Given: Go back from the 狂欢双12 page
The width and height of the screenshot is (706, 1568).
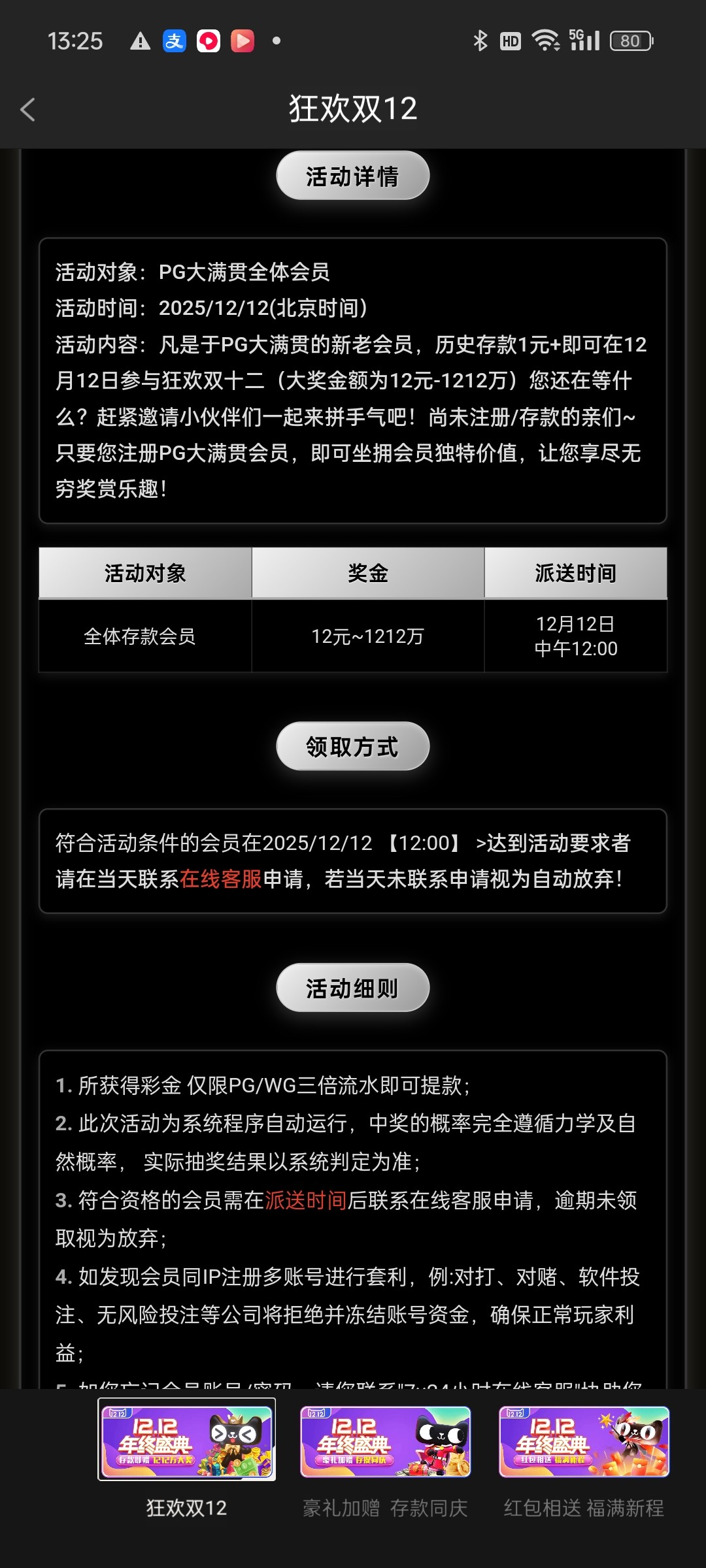Looking at the screenshot, I should coord(27,109).
